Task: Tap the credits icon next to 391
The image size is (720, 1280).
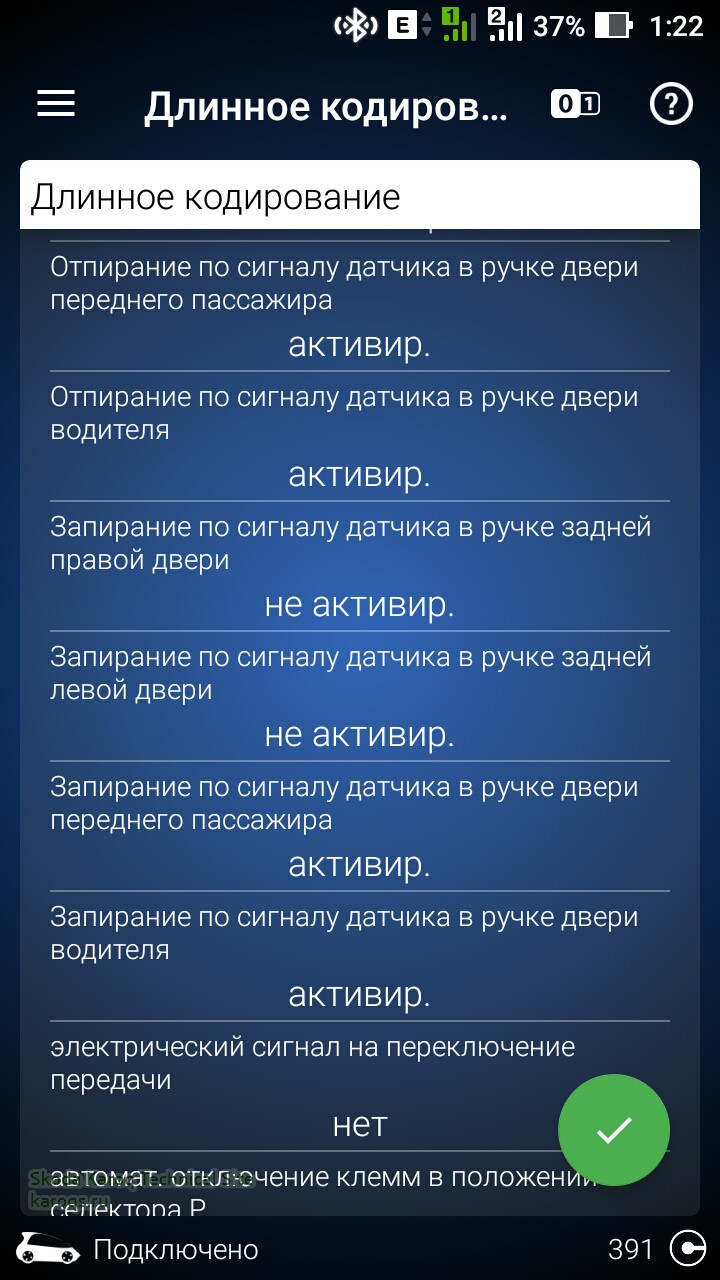Action: (x=688, y=1249)
